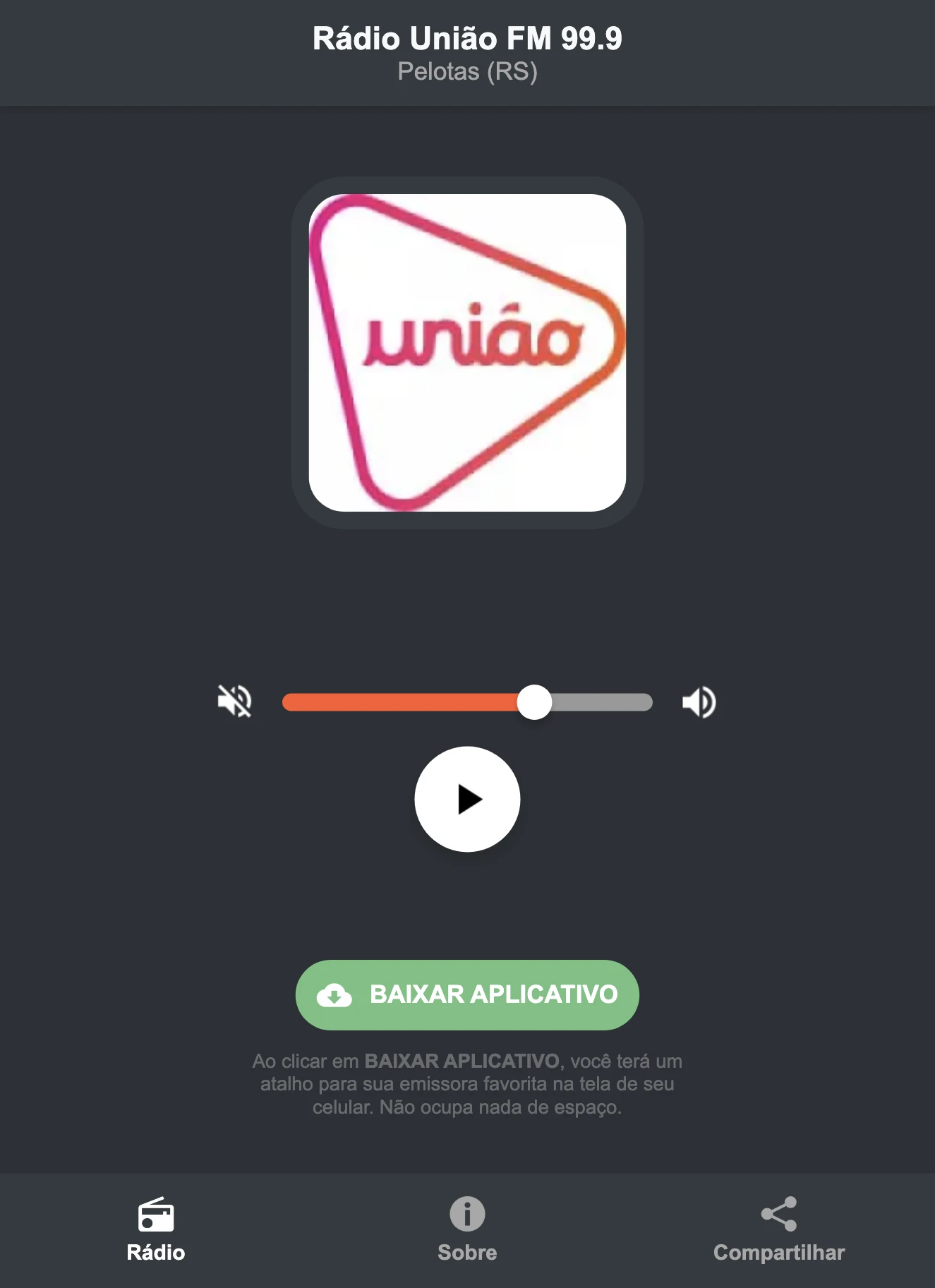Toggle to the Sobre section
The height and width of the screenshot is (1288, 935).
coord(467,1228)
